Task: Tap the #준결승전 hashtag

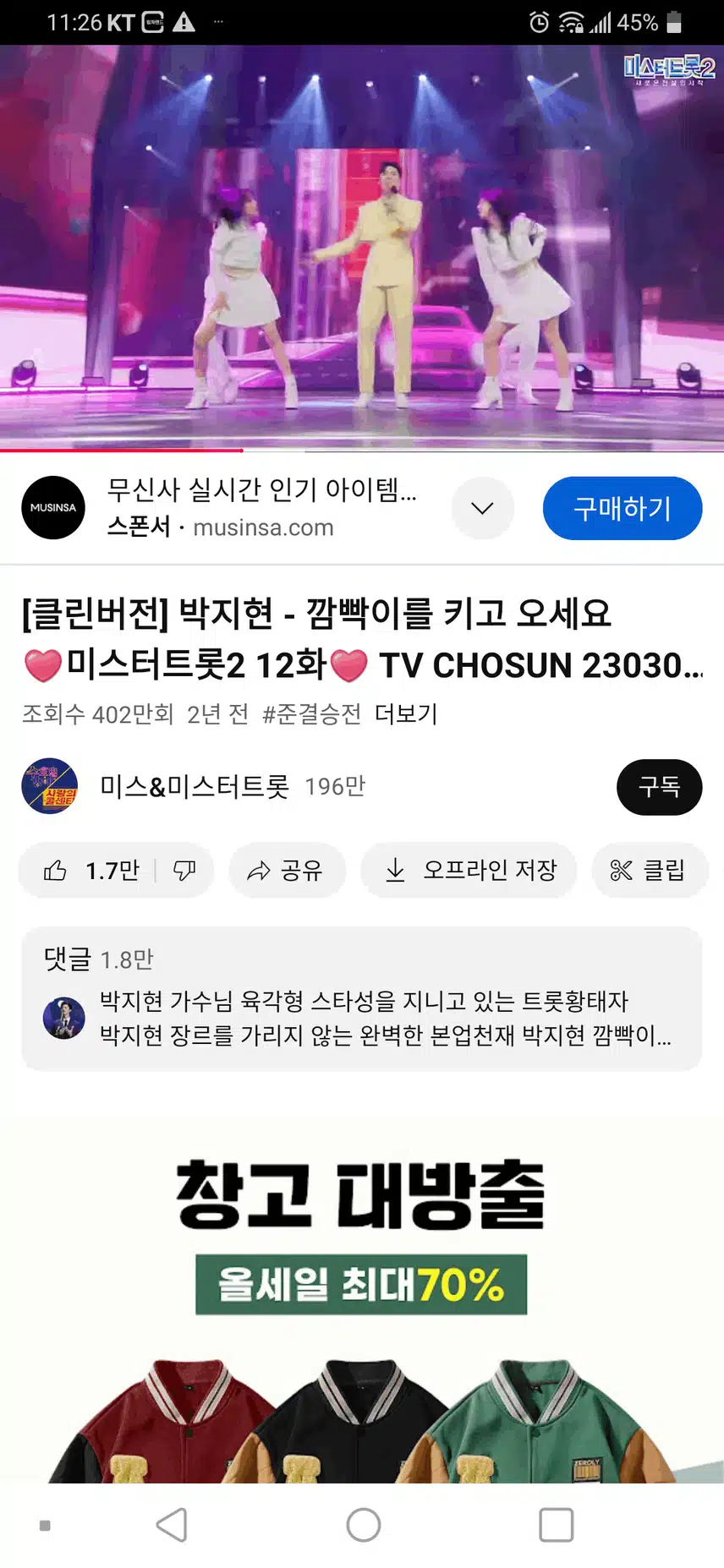Action: [x=311, y=714]
